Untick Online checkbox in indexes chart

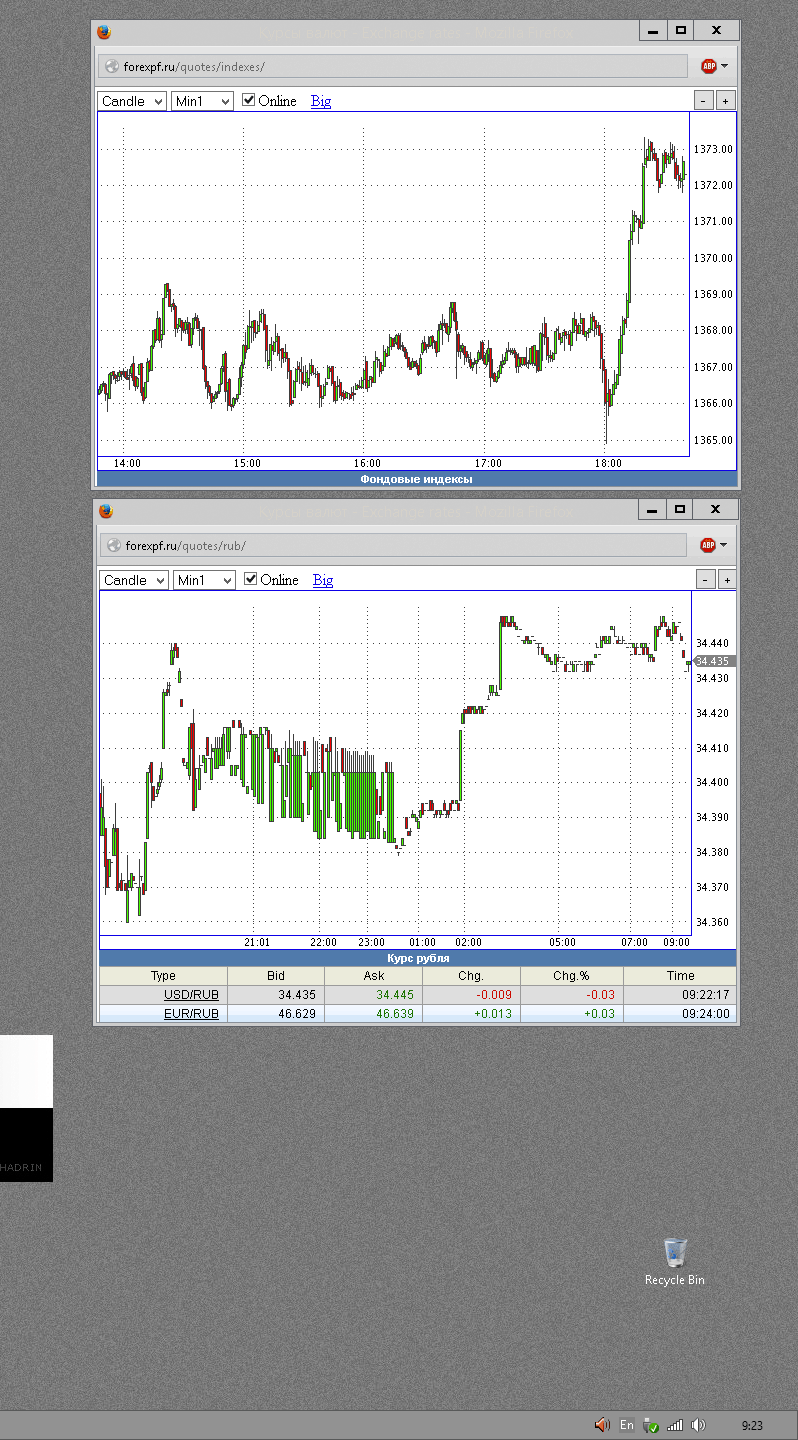tap(249, 100)
